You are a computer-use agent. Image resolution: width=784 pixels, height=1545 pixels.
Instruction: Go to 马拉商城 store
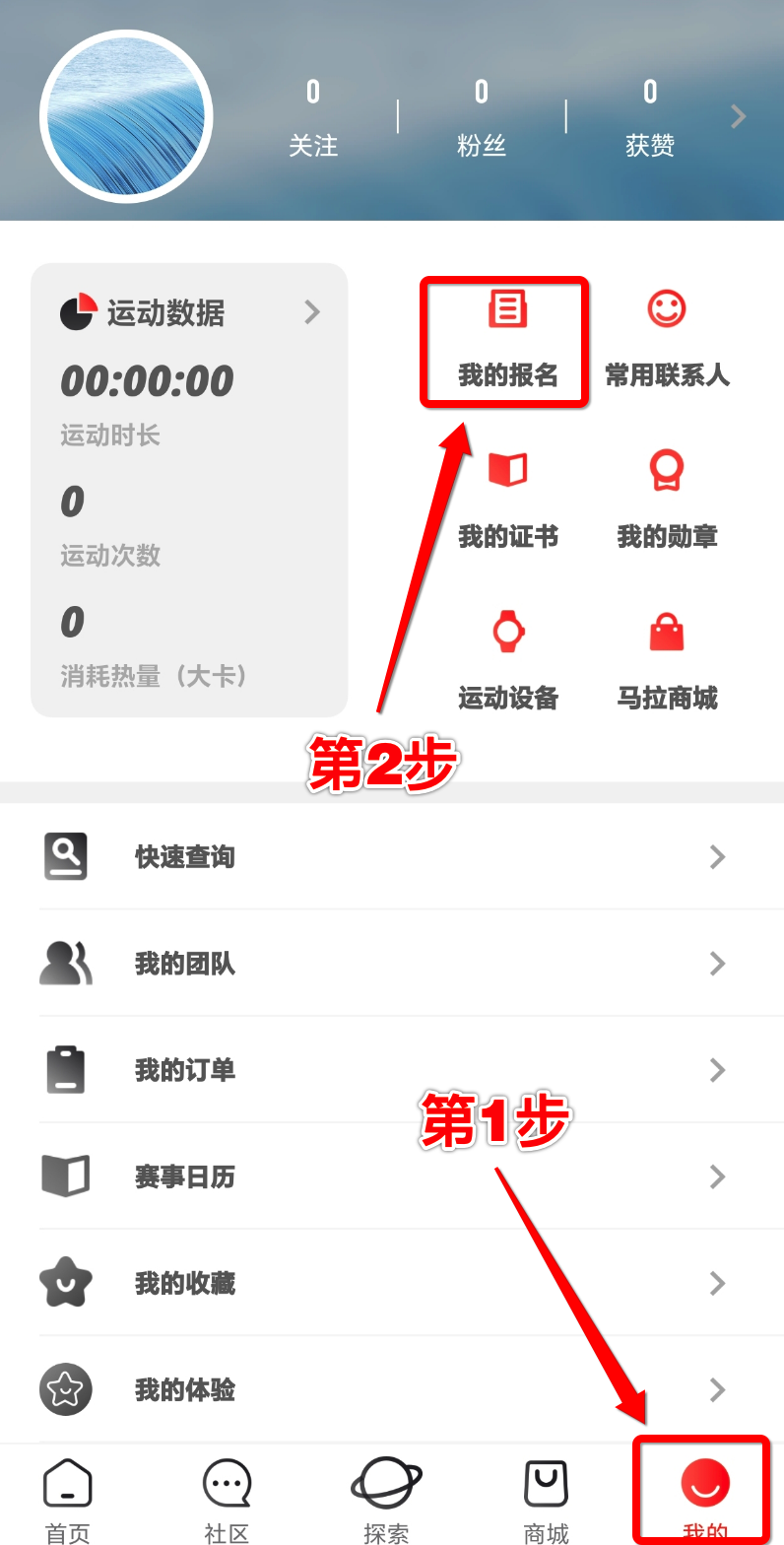tap(667, 662)
